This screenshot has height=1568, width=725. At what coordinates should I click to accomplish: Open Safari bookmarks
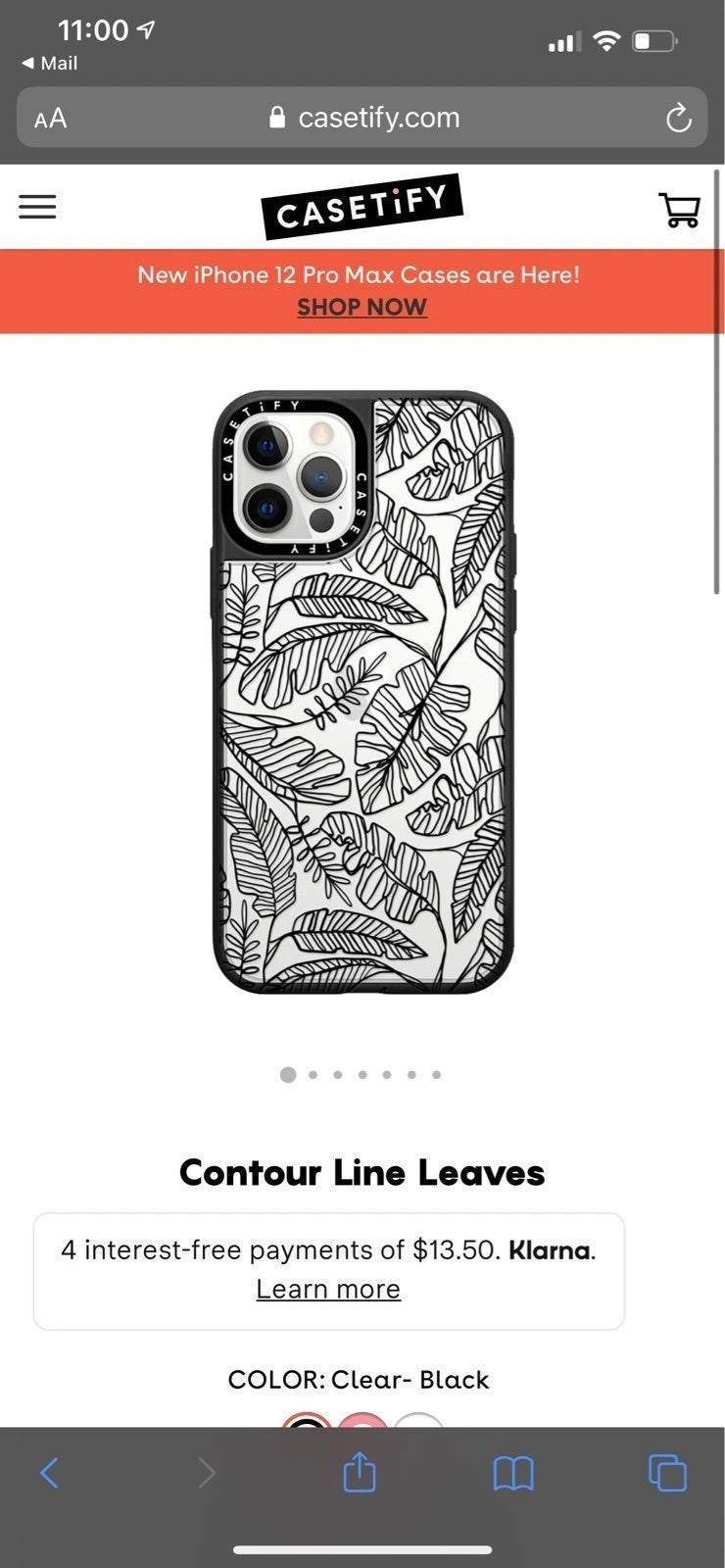point(513,1473)
